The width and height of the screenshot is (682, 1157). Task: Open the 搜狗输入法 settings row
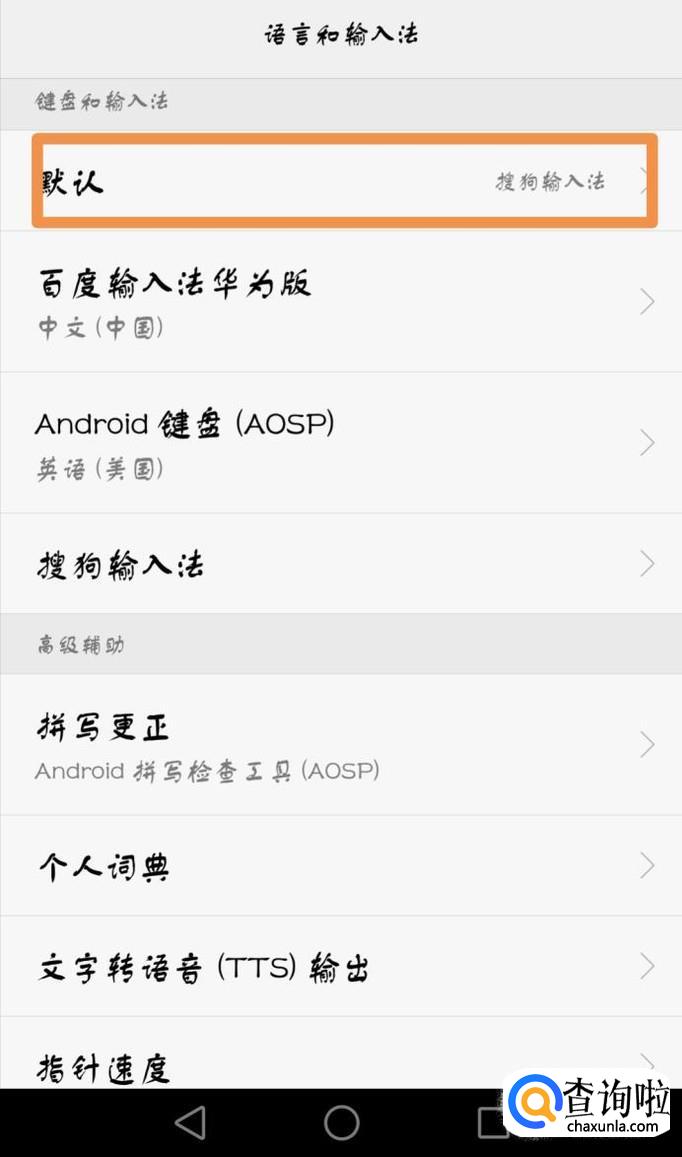341,564
